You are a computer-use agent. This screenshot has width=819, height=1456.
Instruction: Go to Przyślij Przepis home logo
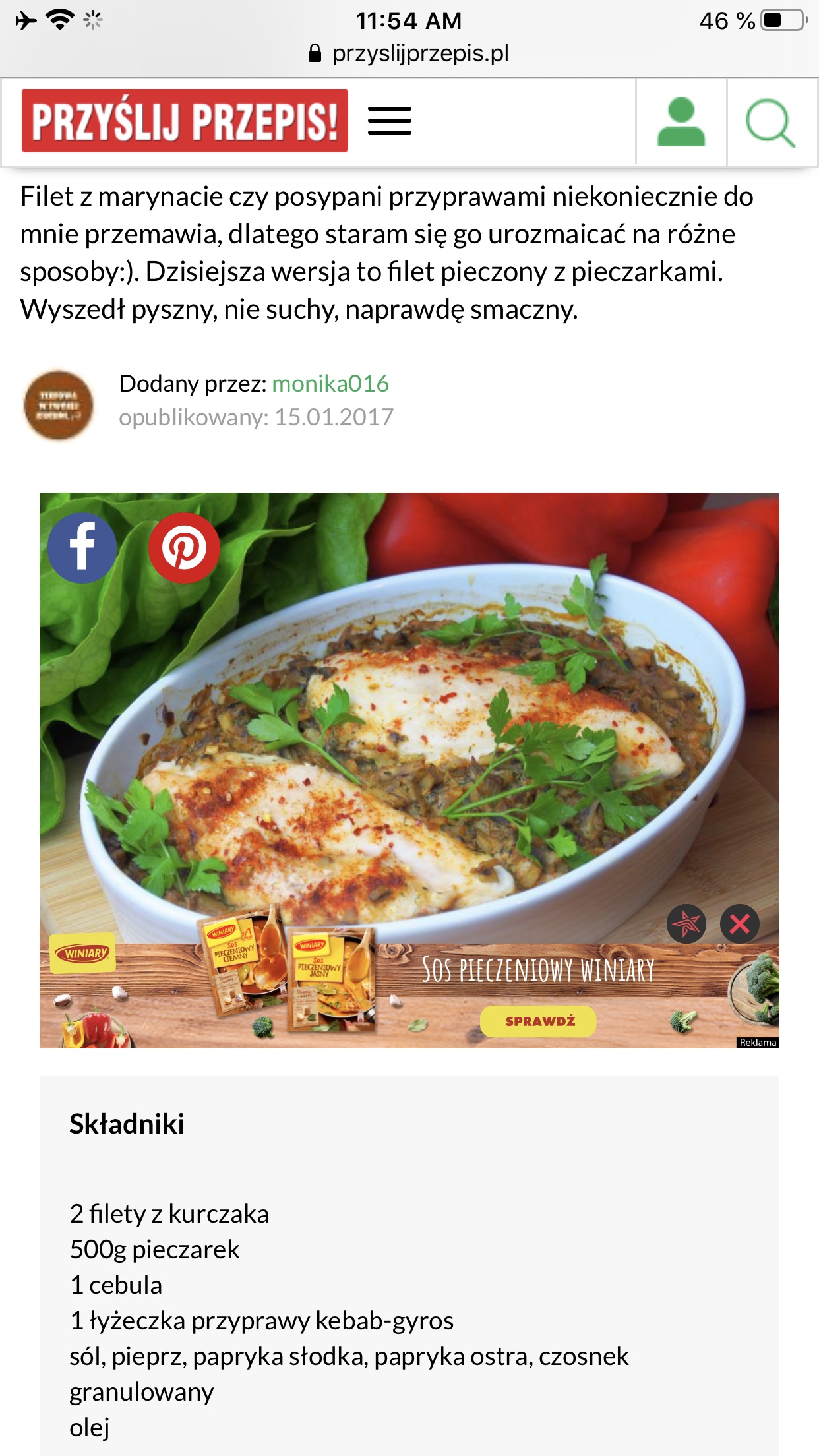pos(185,121)
